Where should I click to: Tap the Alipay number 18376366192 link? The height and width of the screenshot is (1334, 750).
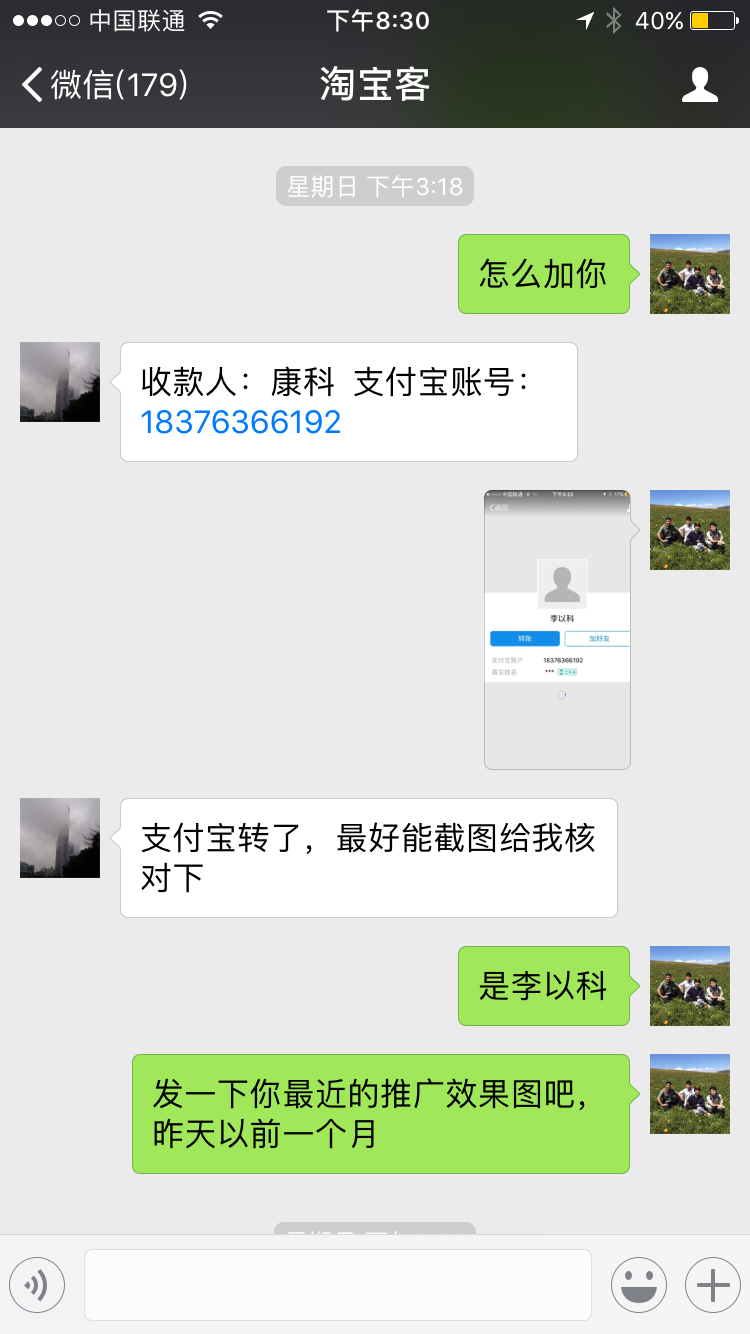[x=241, y=422]
